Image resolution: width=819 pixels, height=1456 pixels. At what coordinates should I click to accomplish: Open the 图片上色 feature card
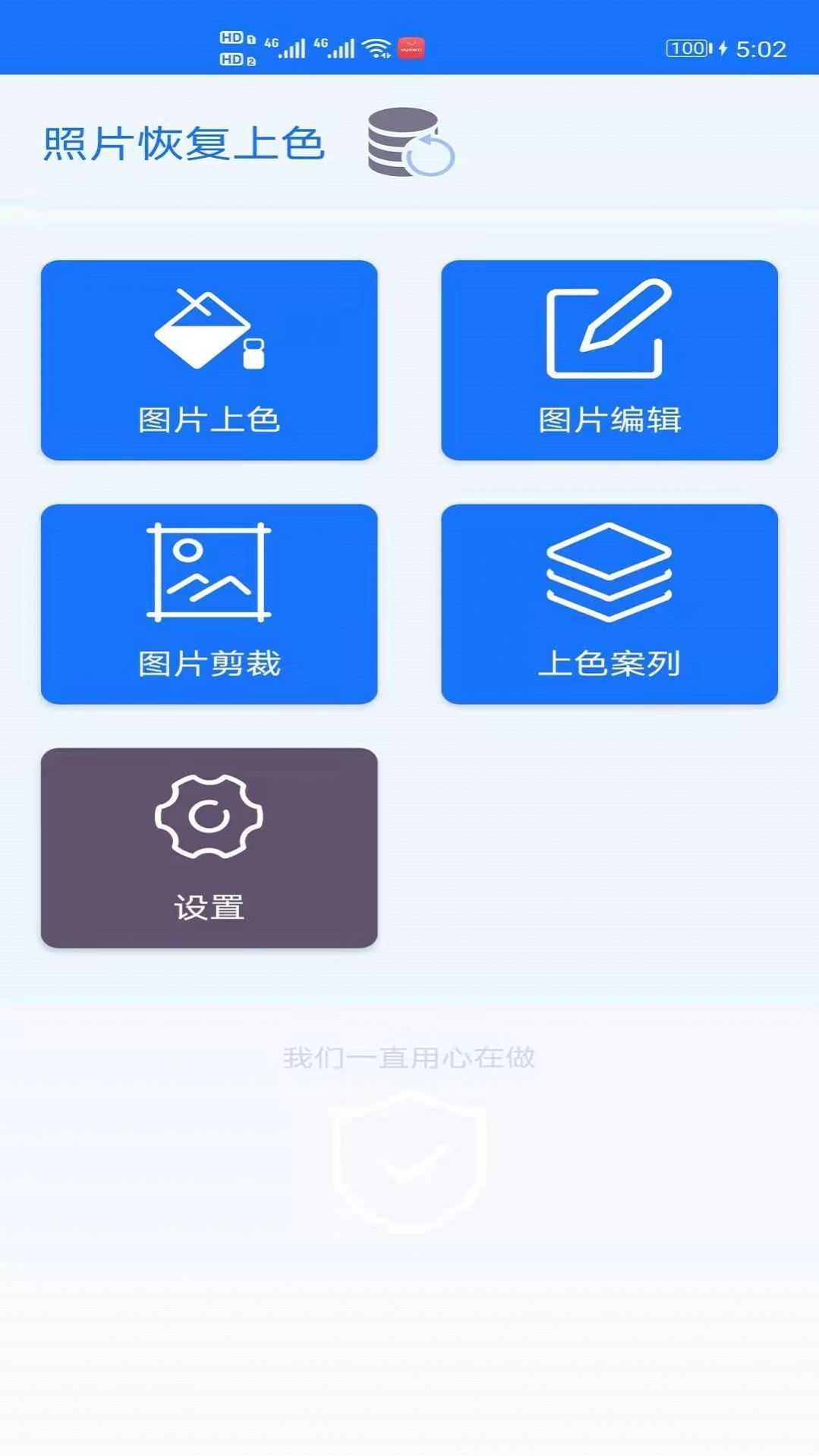[x=211, y=360]
